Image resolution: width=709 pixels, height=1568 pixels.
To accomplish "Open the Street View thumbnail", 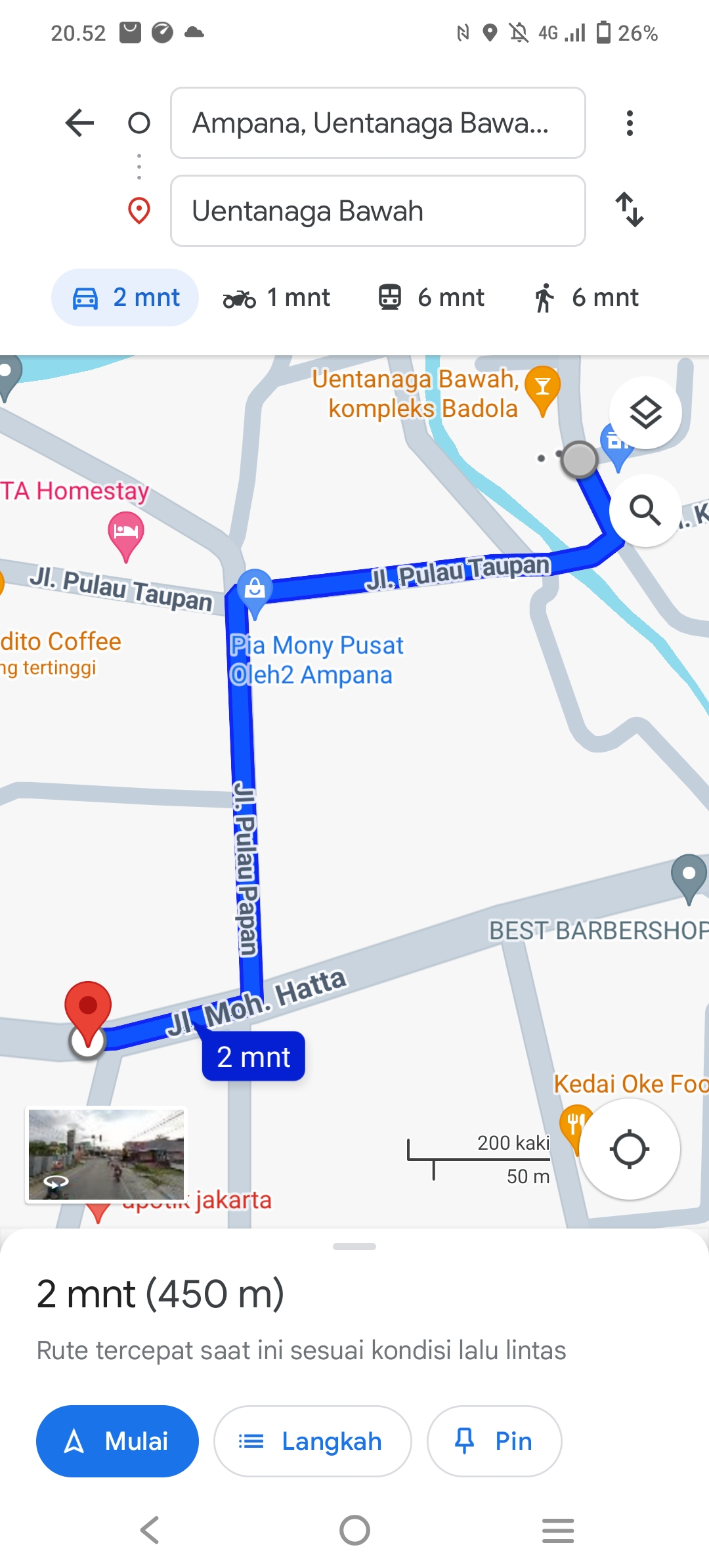I will tap(106, 1155).
